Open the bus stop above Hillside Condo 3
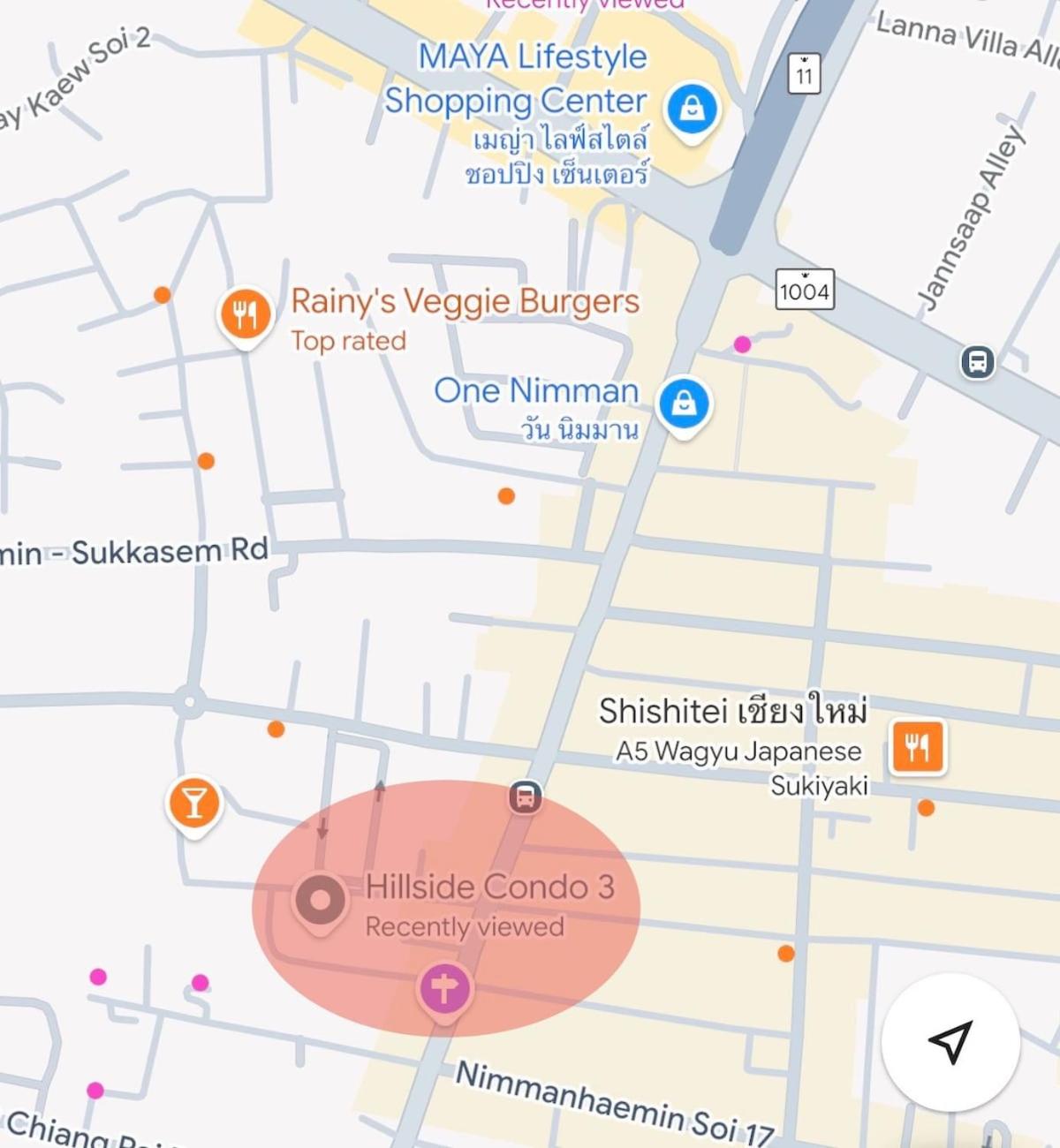This screenshot has width=1060, height=1148. tap(526, 797)
